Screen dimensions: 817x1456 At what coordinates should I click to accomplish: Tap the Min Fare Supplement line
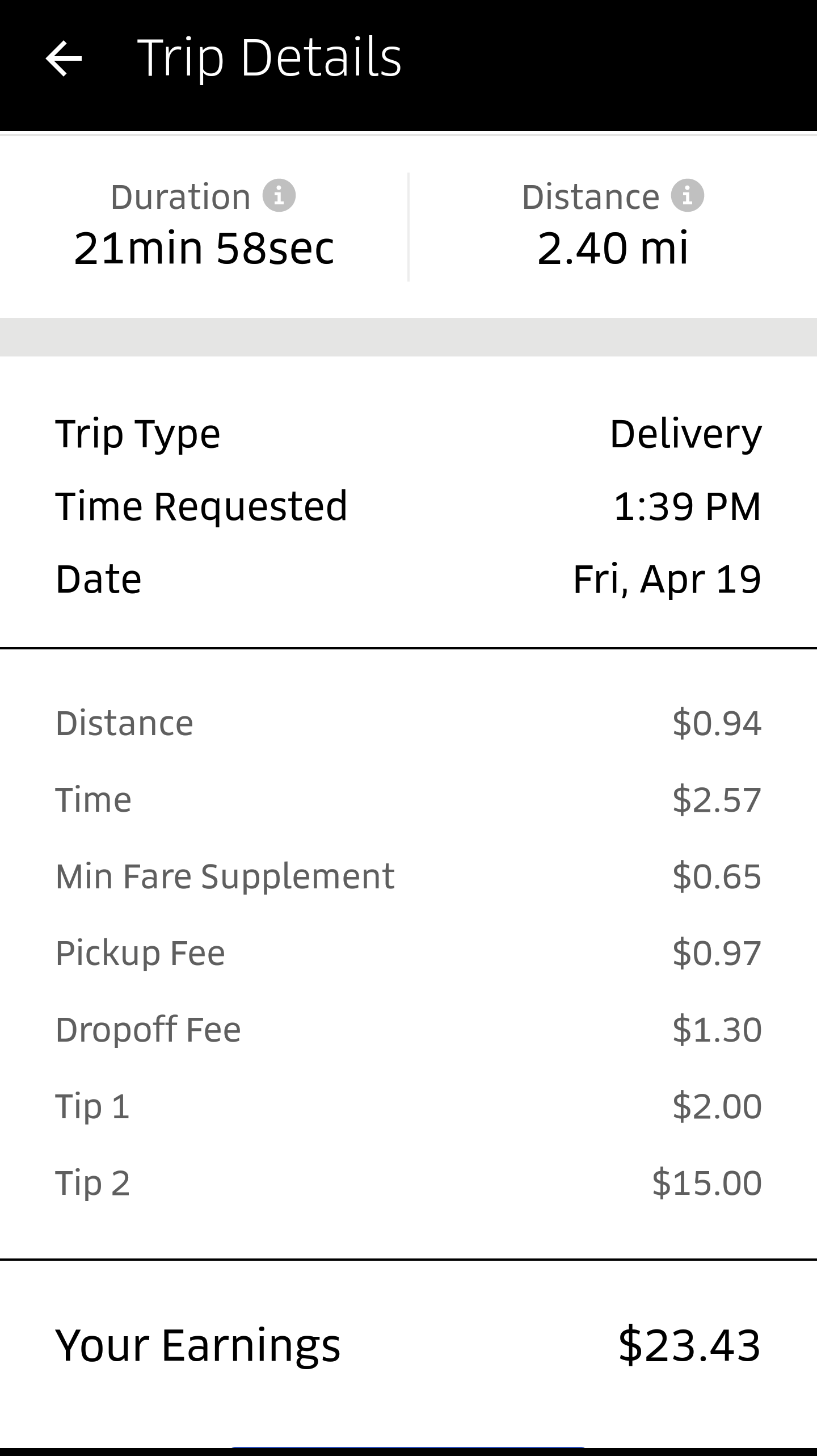(408, 875)
